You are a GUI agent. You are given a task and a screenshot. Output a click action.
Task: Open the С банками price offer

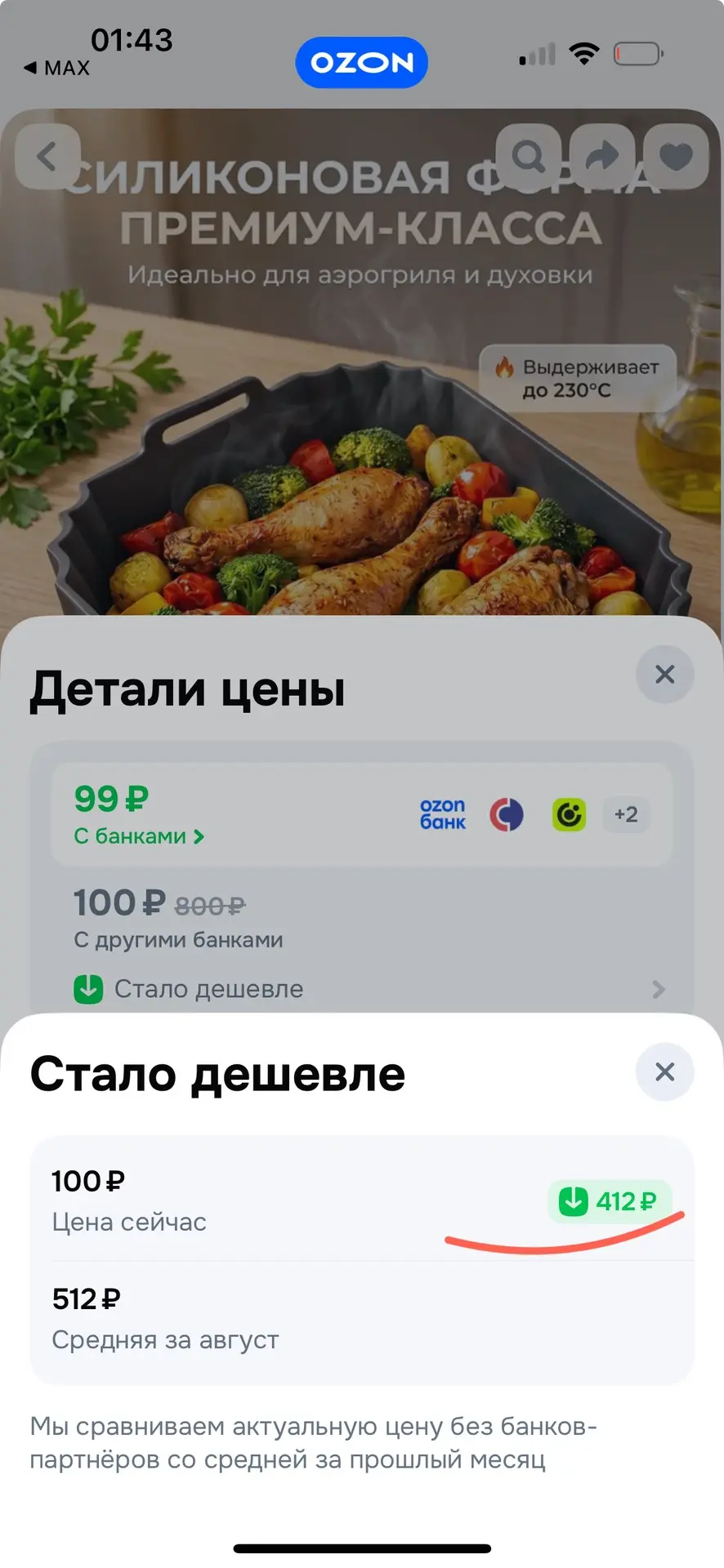point(139,836)
